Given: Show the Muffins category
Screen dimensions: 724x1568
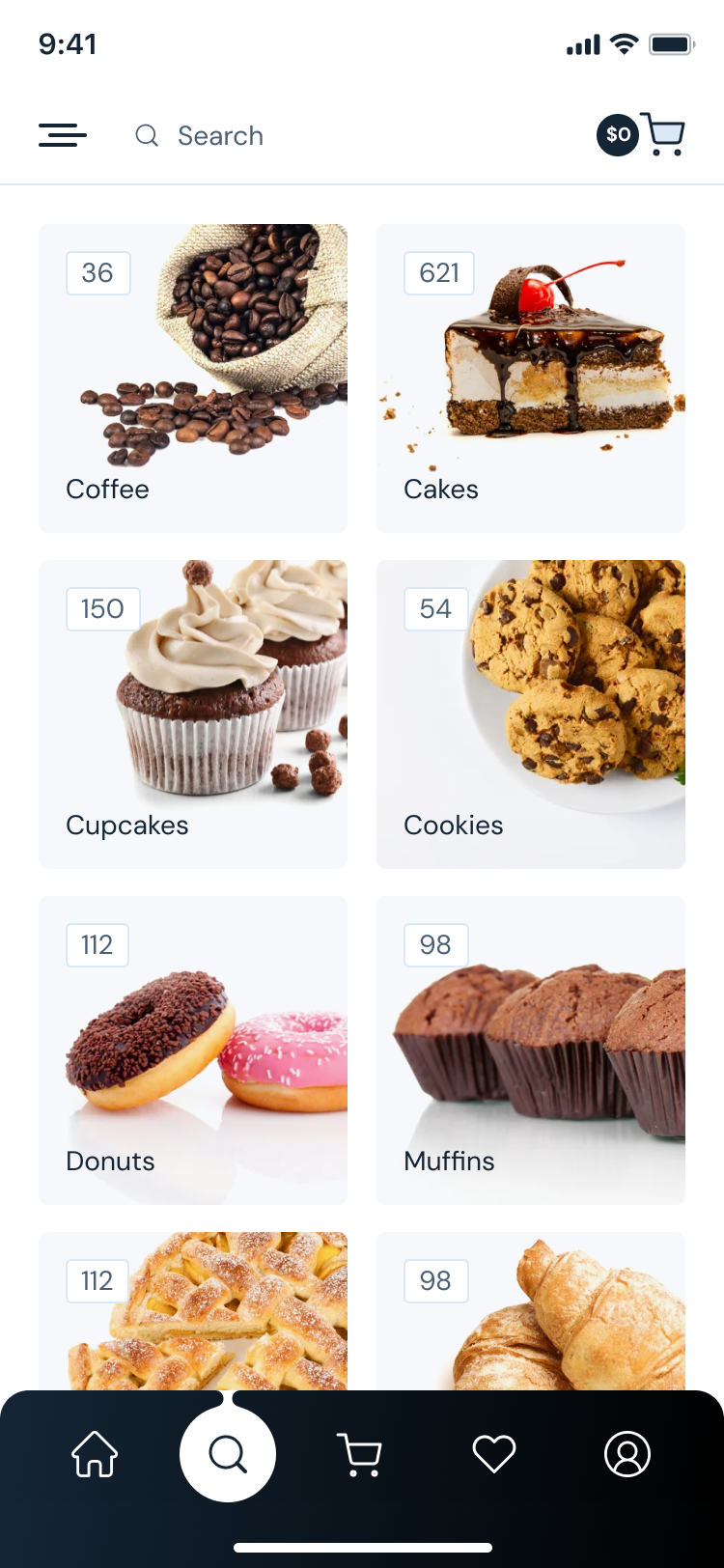Looking at the screenshot, I should pos(531,1050).
